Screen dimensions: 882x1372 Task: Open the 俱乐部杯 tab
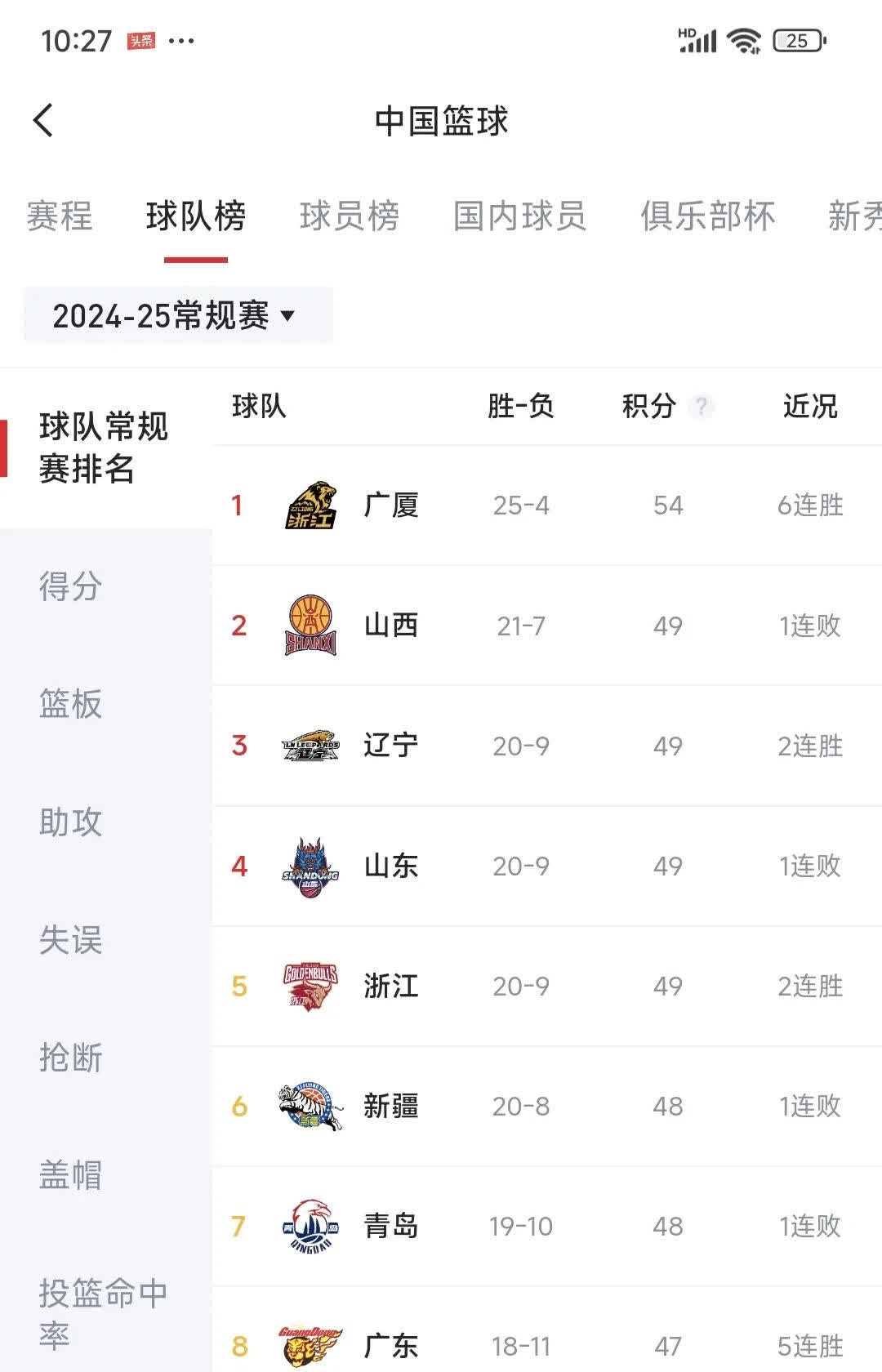coord(707,216)
